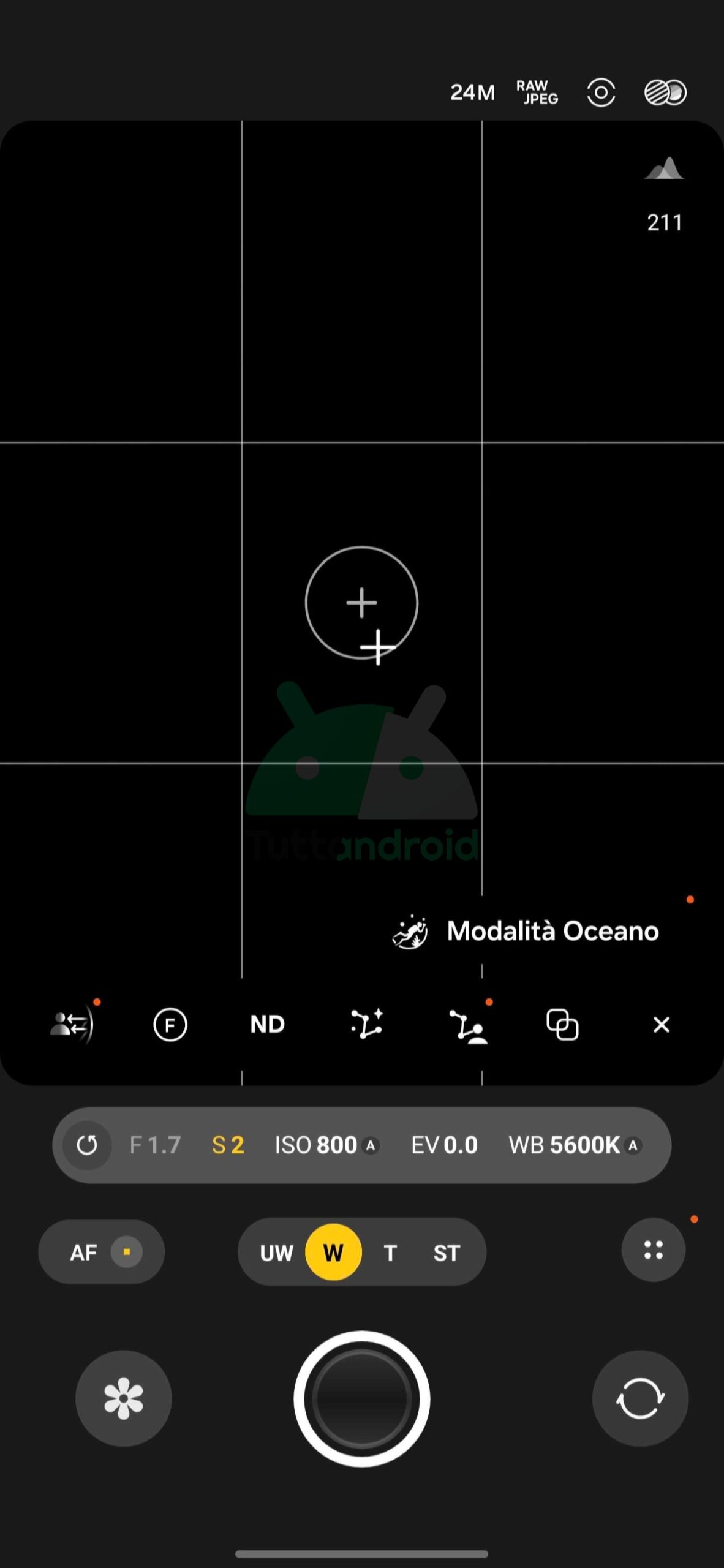The image size is (724, 1568).
Task: Select Modalità Oceano
Action: pos(526,932)
